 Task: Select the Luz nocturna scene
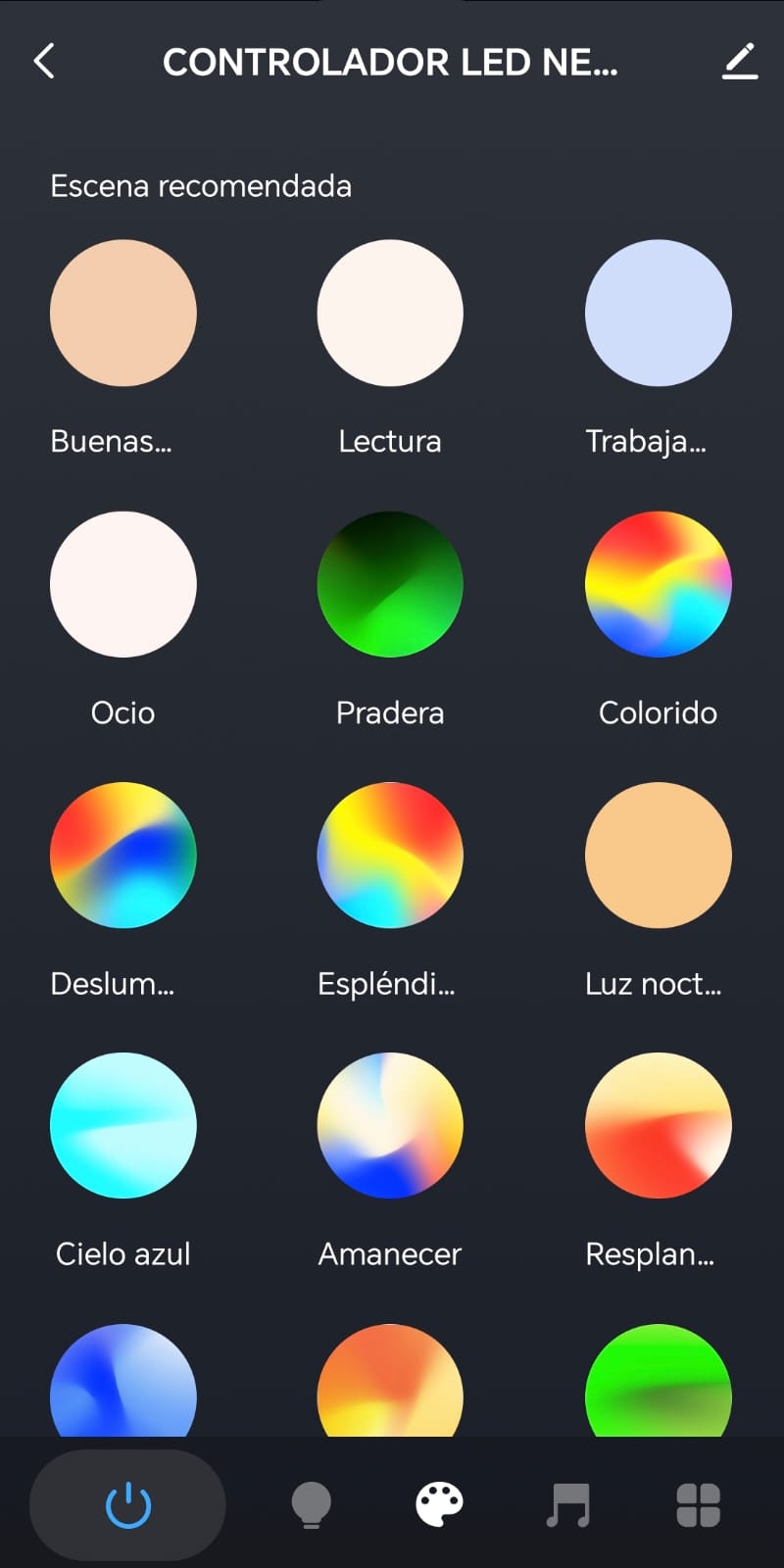click(x=659, y=855)
